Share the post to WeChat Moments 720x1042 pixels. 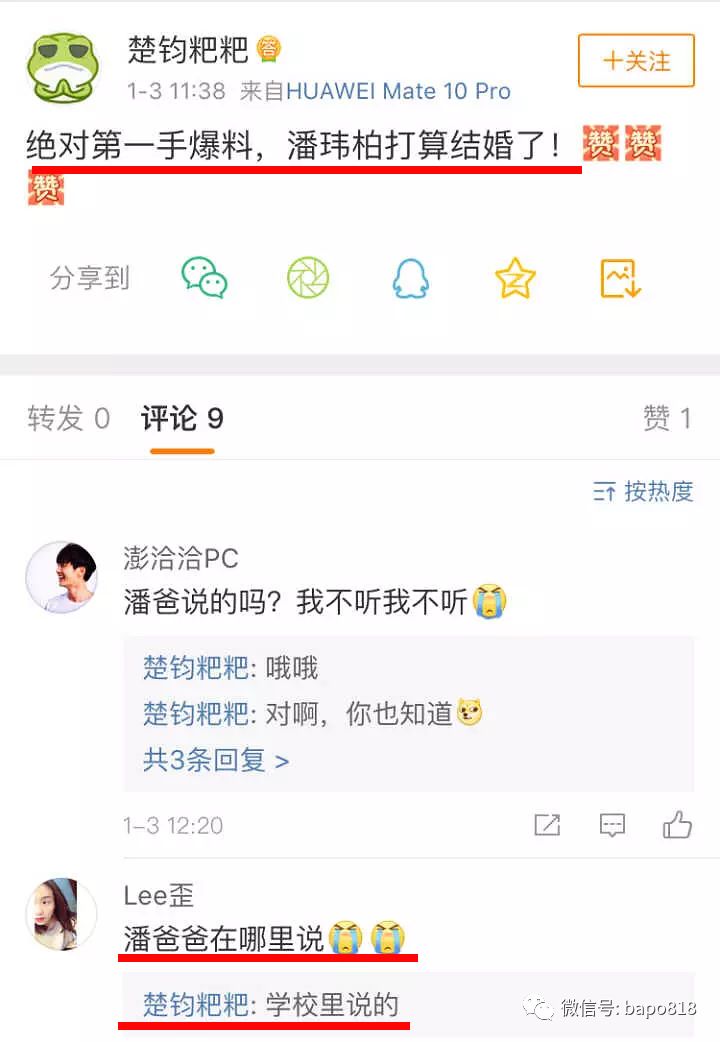coord(308,277)
